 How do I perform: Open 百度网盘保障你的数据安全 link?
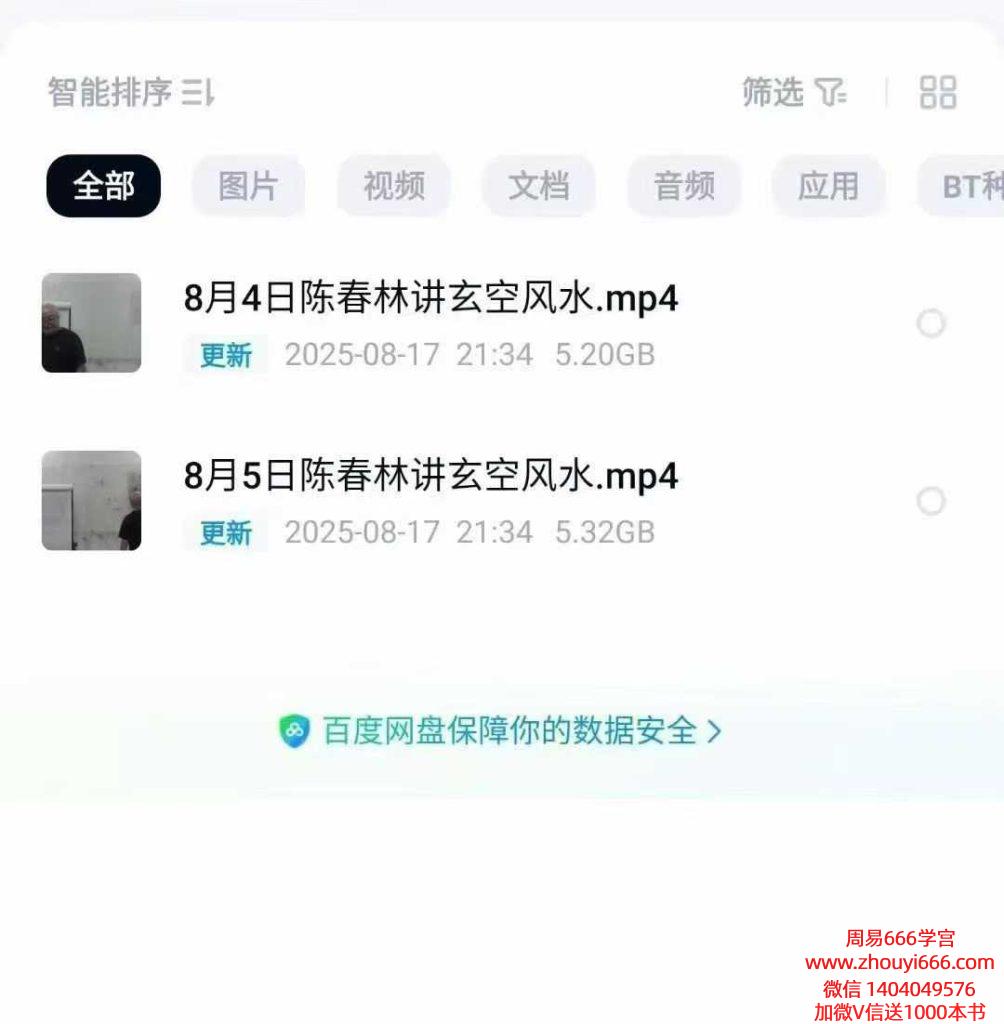(500, 731)
